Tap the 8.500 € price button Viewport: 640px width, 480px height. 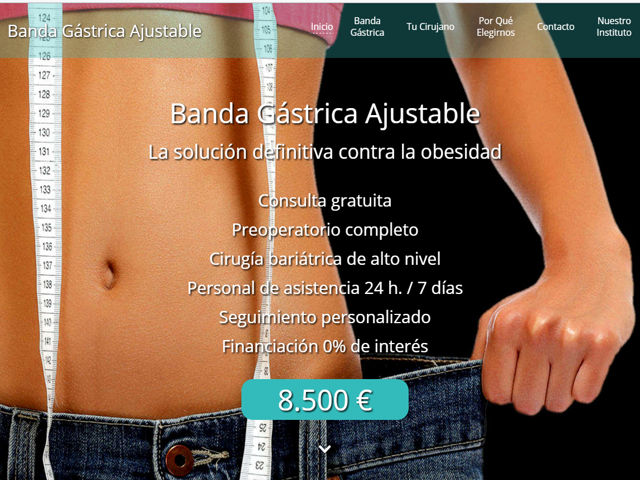[325, 400]
